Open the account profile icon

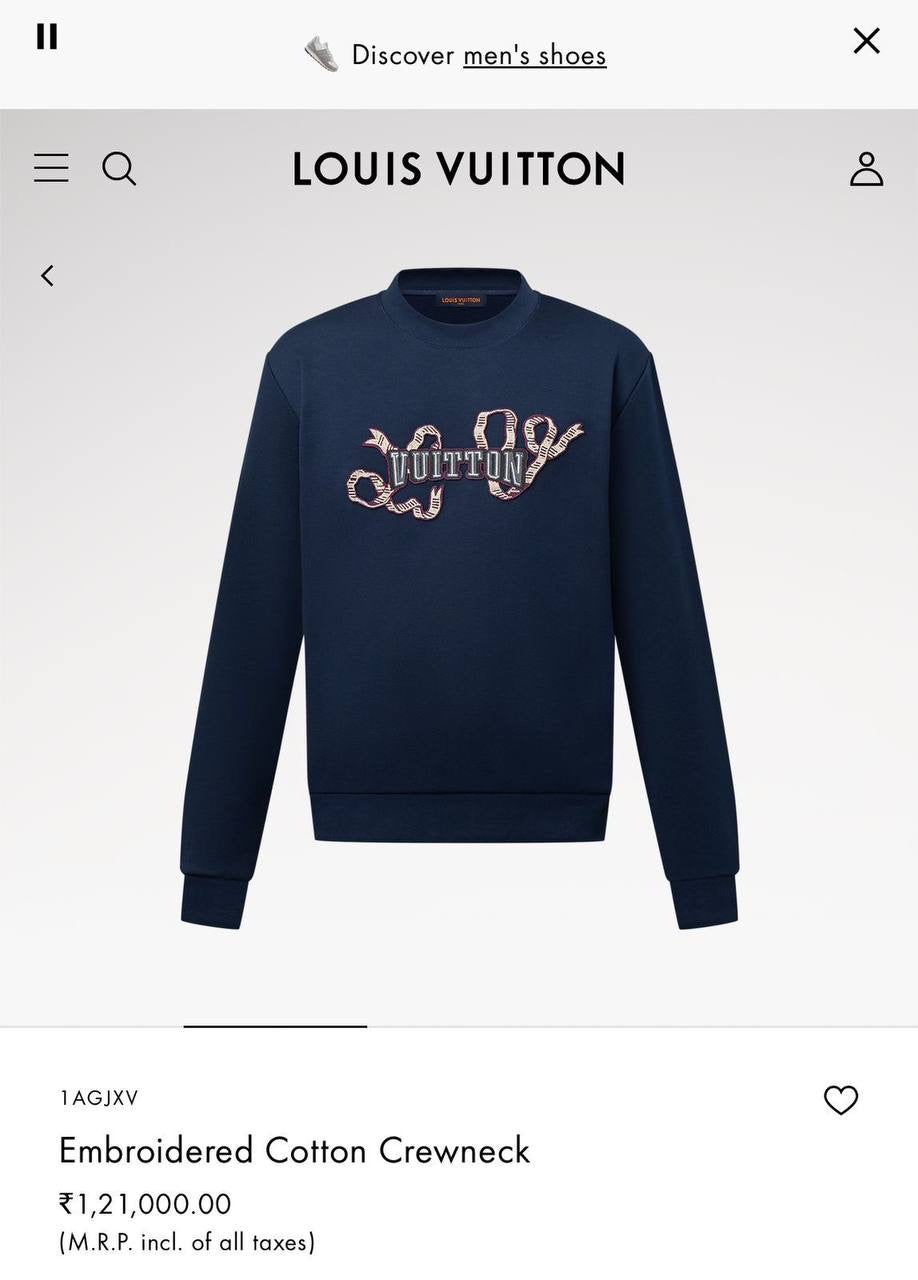click(x=866, y=169)
